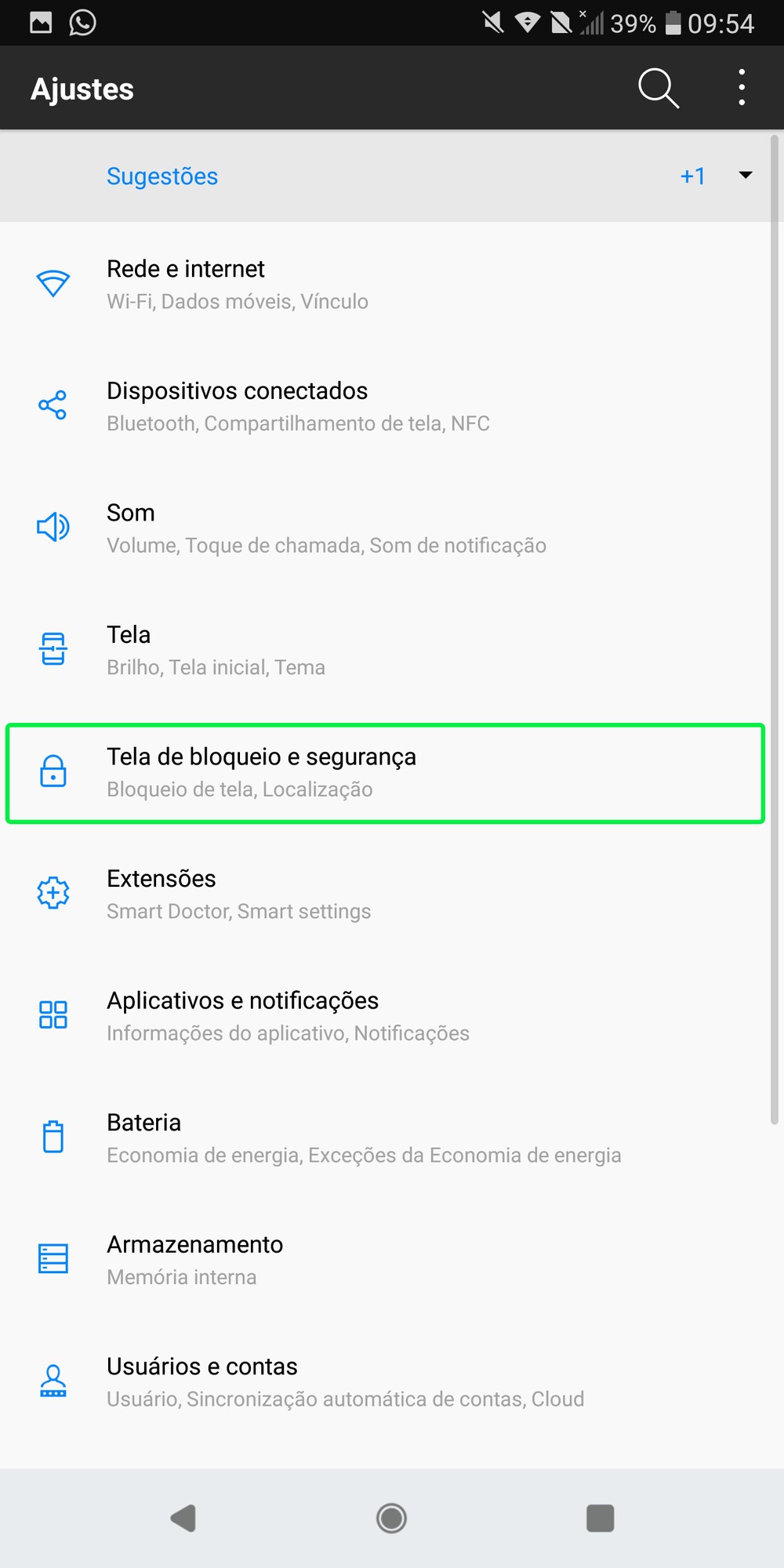The width and height of the screenshot is (784, 1568).
Task: Select Armazenamento
Action: [x=384, y=1260]
